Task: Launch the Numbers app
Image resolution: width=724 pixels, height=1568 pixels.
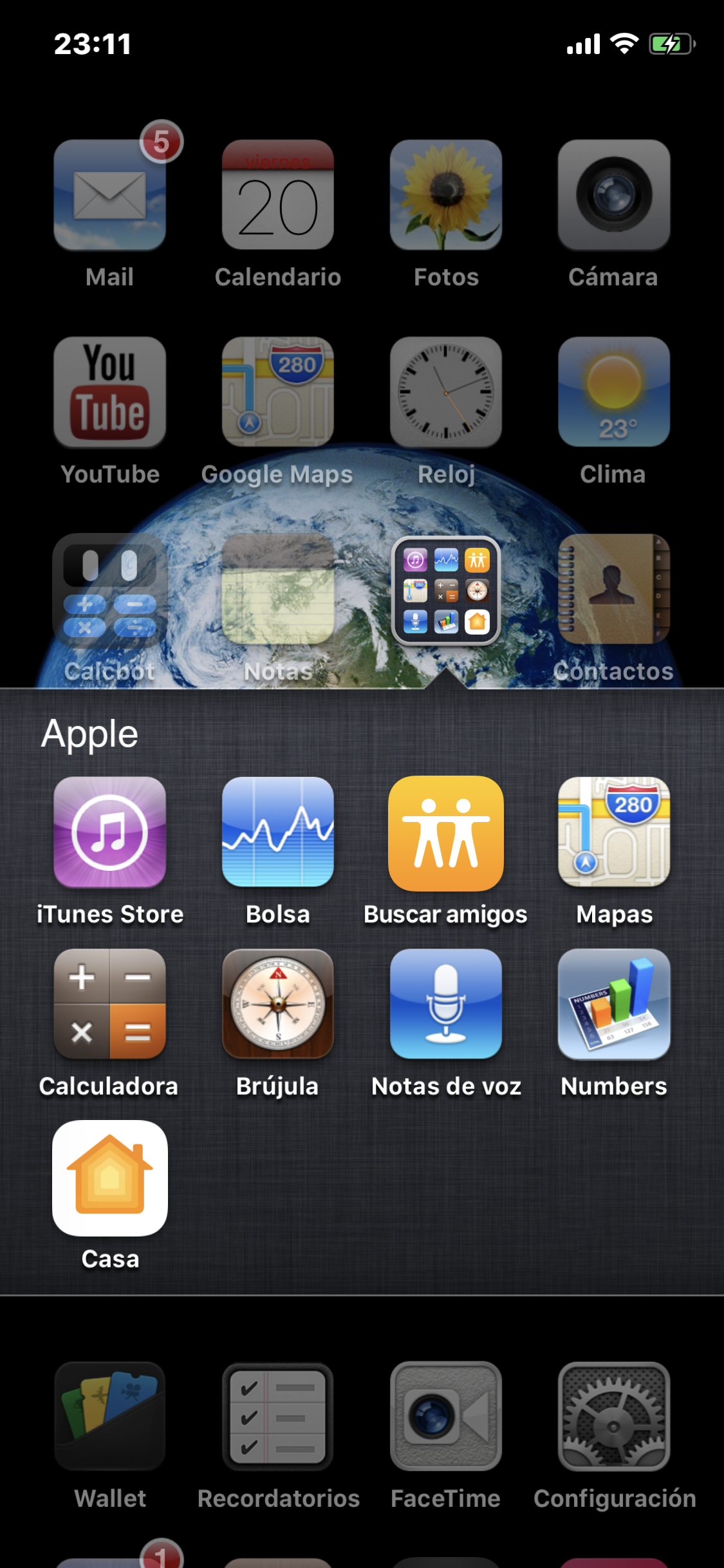Action: point(613,1003)
